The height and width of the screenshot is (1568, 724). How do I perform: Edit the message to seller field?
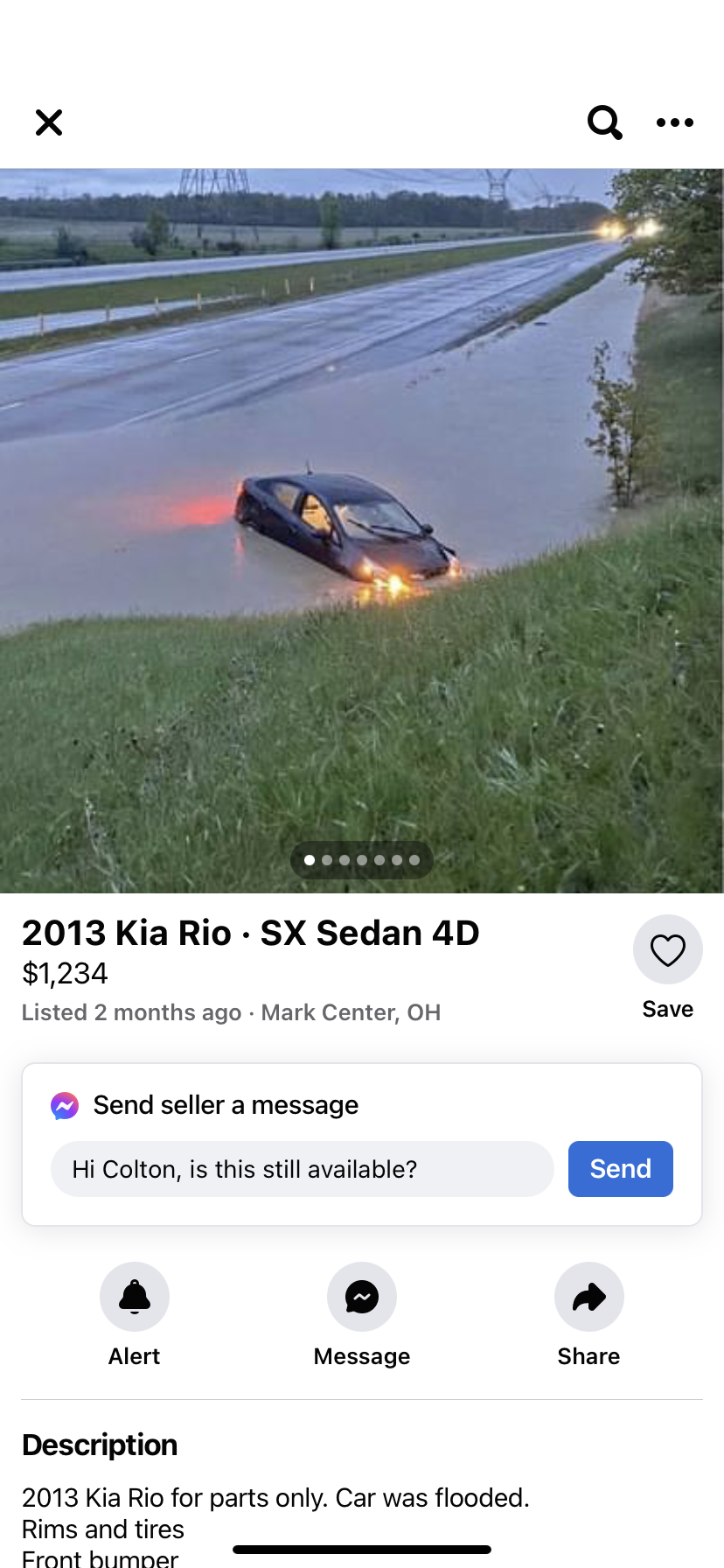click(302, 1169)
